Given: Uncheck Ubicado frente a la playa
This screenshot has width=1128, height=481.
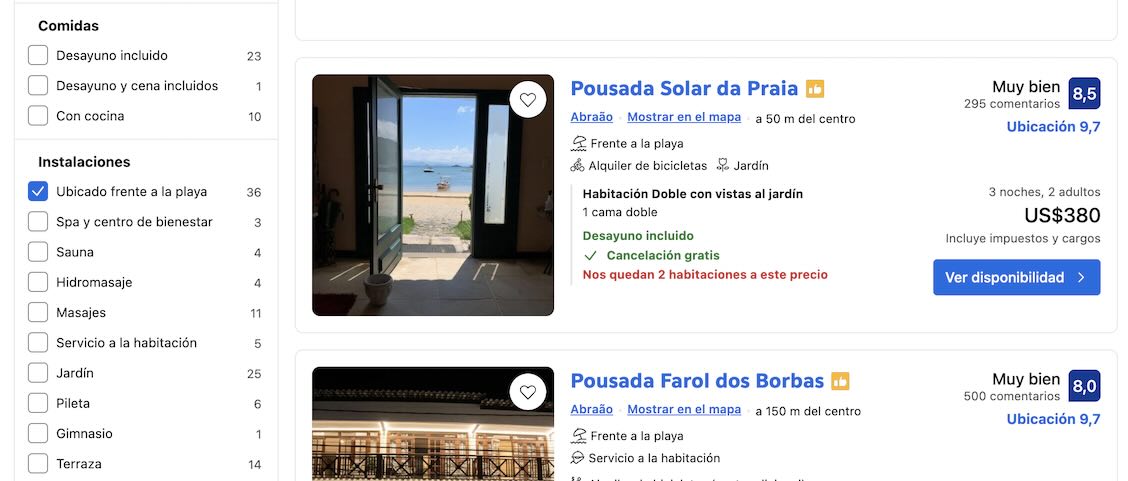Looking at the screenshot, I should pos(38,192).
